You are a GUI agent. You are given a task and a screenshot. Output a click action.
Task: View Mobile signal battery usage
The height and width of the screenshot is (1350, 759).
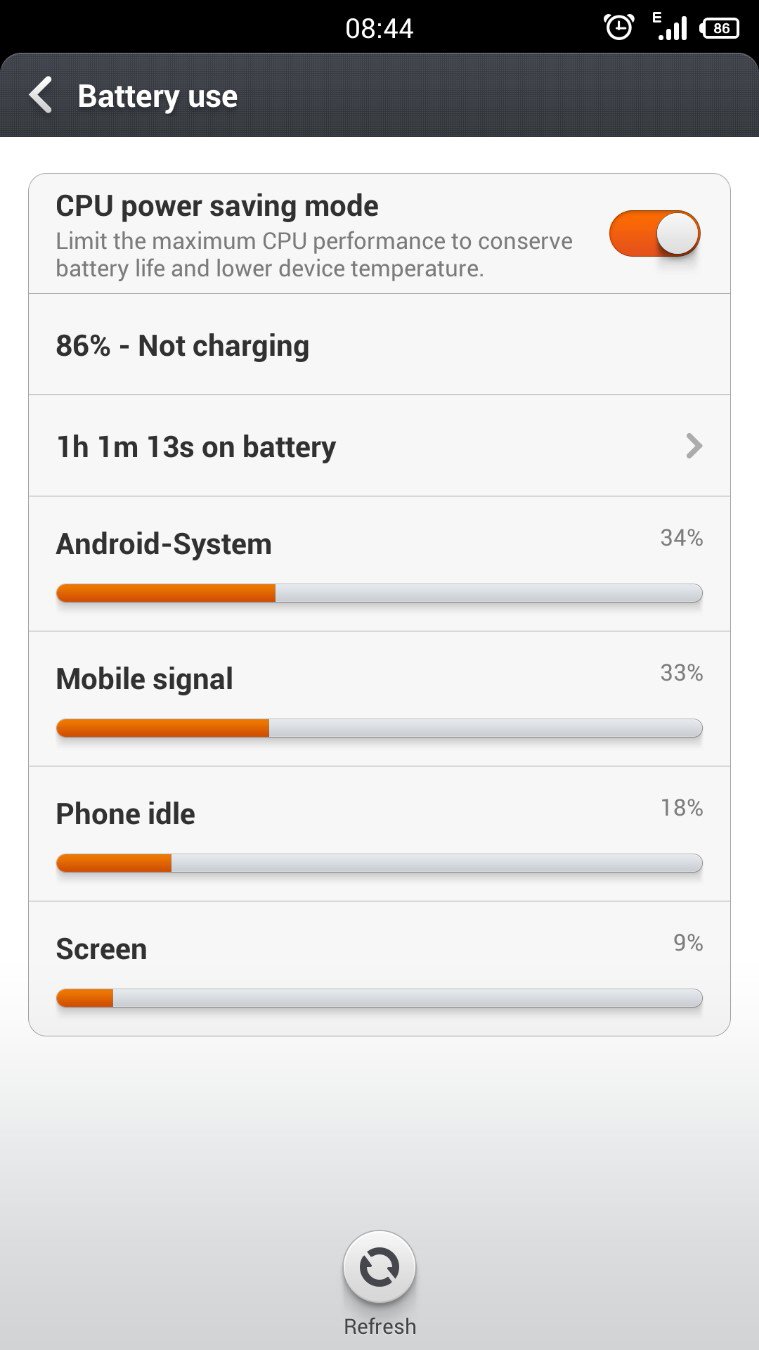point(379,699)
